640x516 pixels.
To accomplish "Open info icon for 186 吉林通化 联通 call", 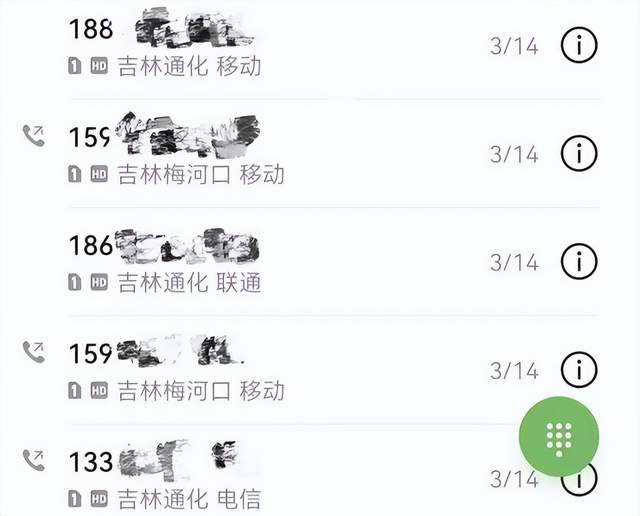I will tap(579, 262).
